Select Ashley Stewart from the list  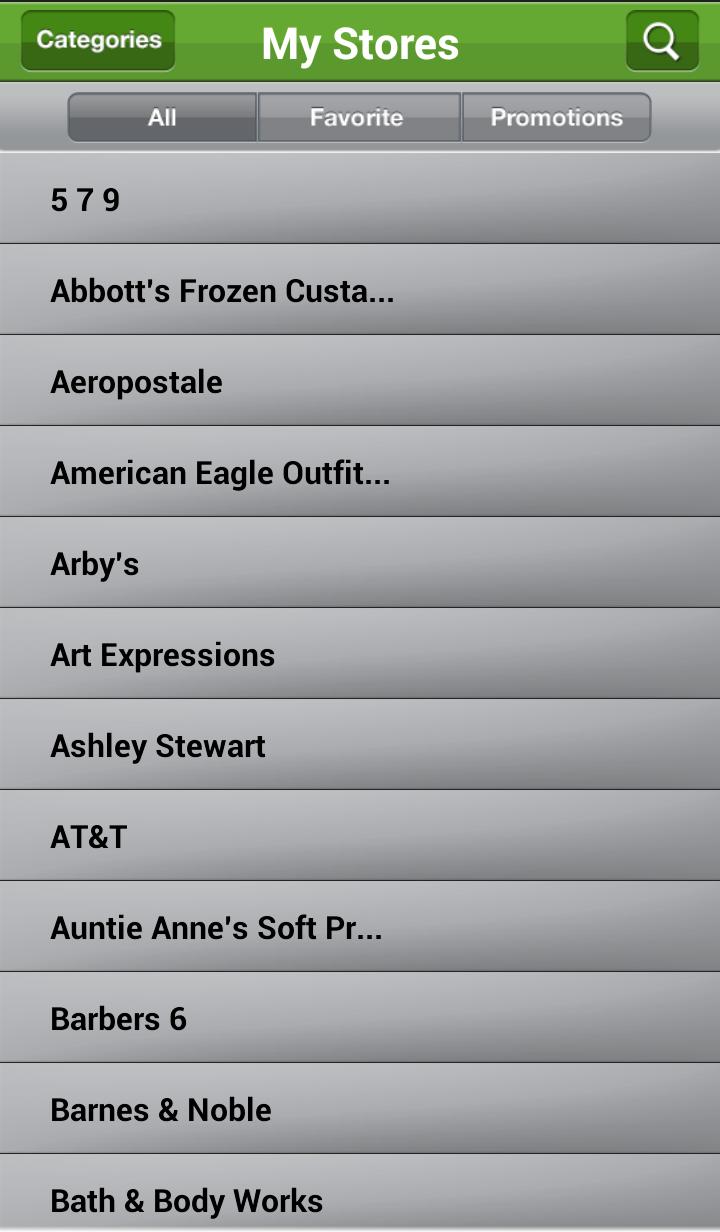pyautogui.click(x=360, y=746)
